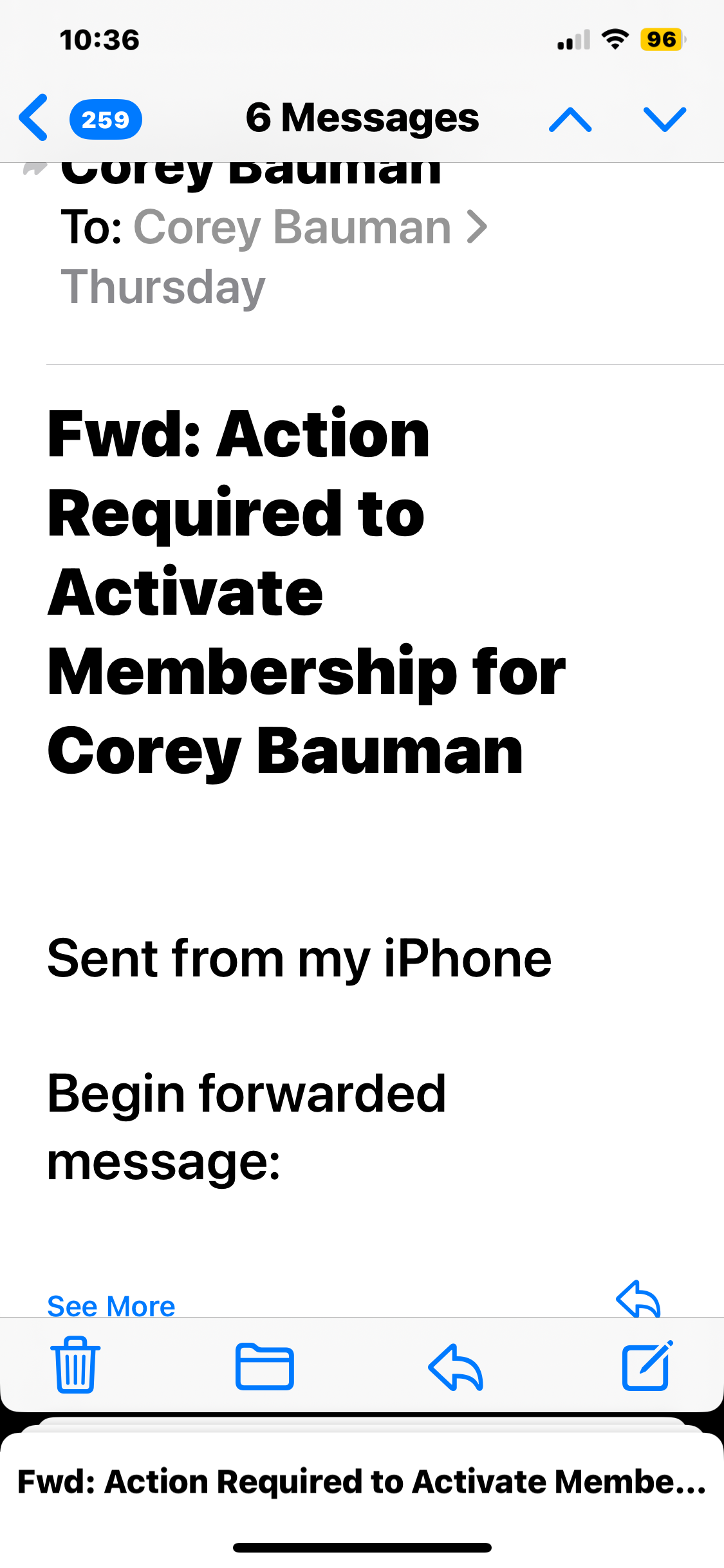Reopen the minimized Fwd: Action Required draft

(362, 1482)
